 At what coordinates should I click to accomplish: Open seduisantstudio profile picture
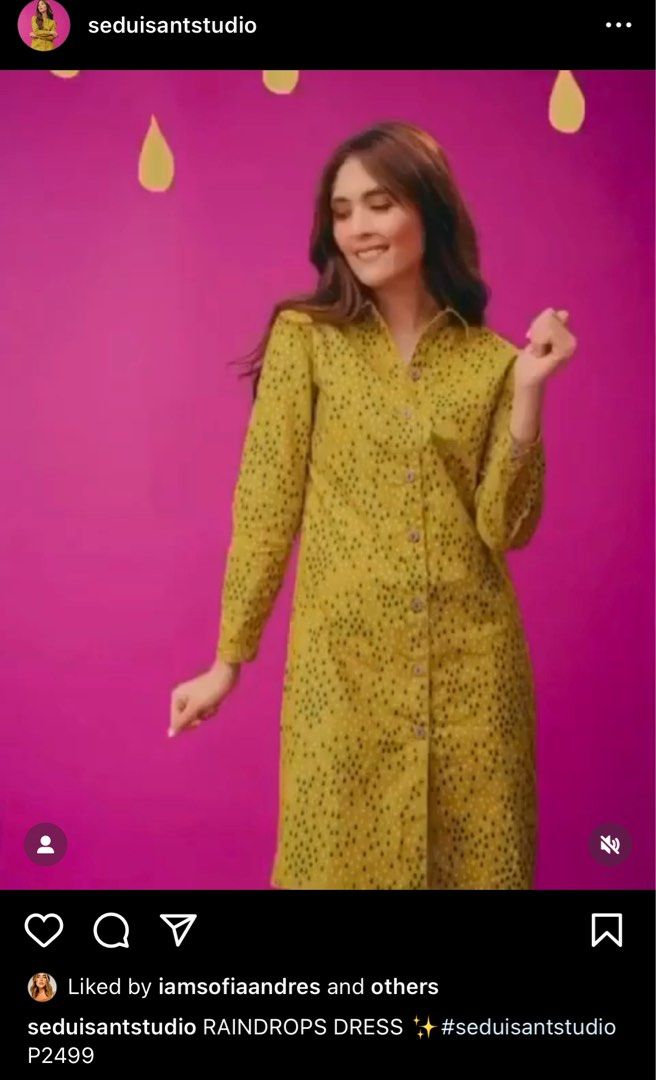coord(44,26)
